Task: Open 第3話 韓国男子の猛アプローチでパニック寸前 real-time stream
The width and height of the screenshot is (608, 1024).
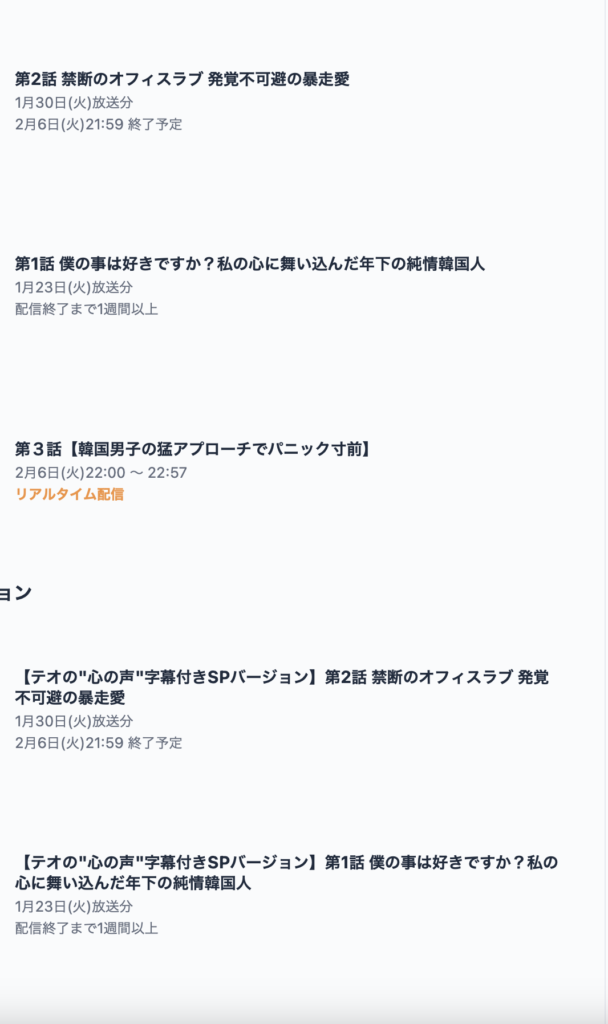Action: tap(193, 449)
